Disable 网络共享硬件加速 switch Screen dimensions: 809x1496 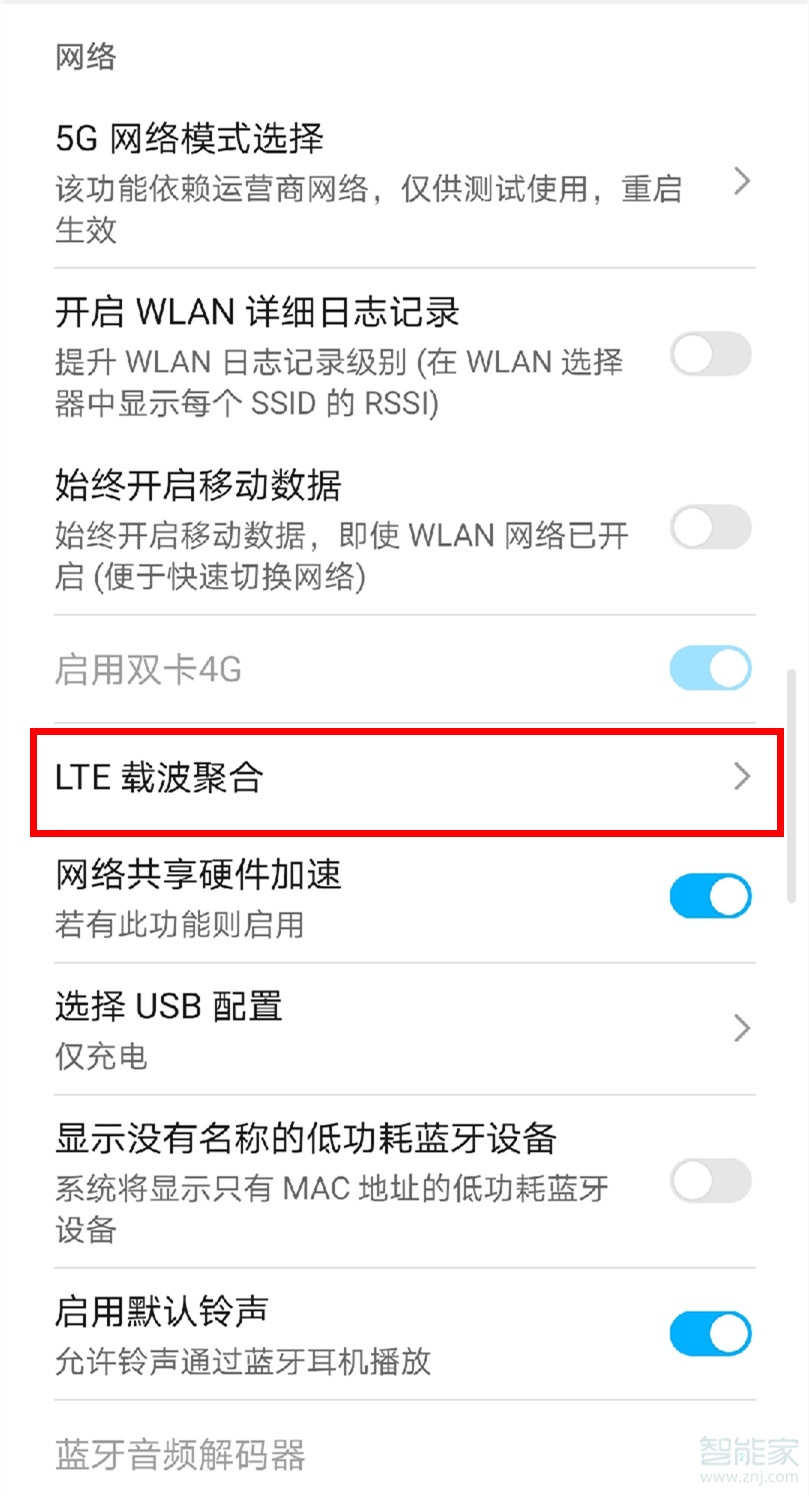pyautogui.click(x=710, y=896)
